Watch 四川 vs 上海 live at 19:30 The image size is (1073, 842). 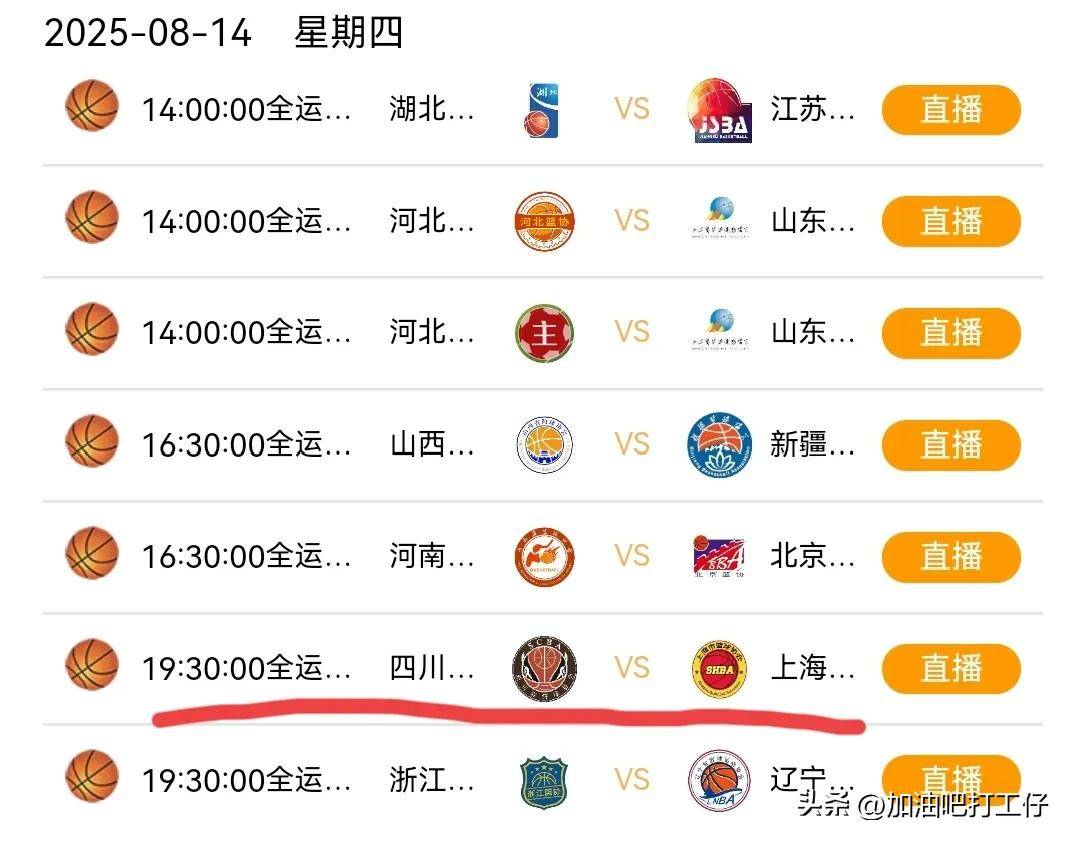(950, 669)
